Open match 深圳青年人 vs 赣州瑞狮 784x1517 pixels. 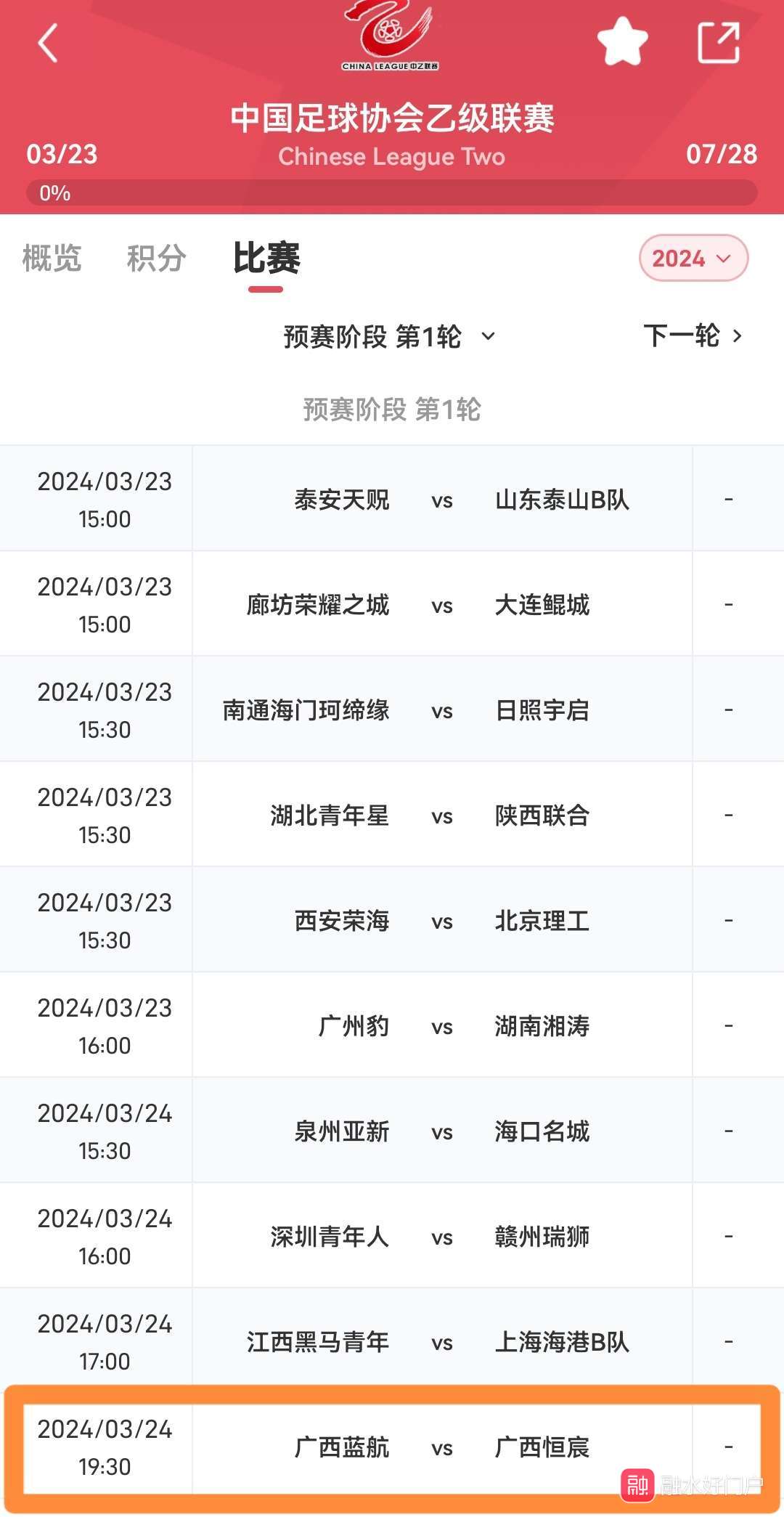pyautogui.click(x=392, y=1236)
